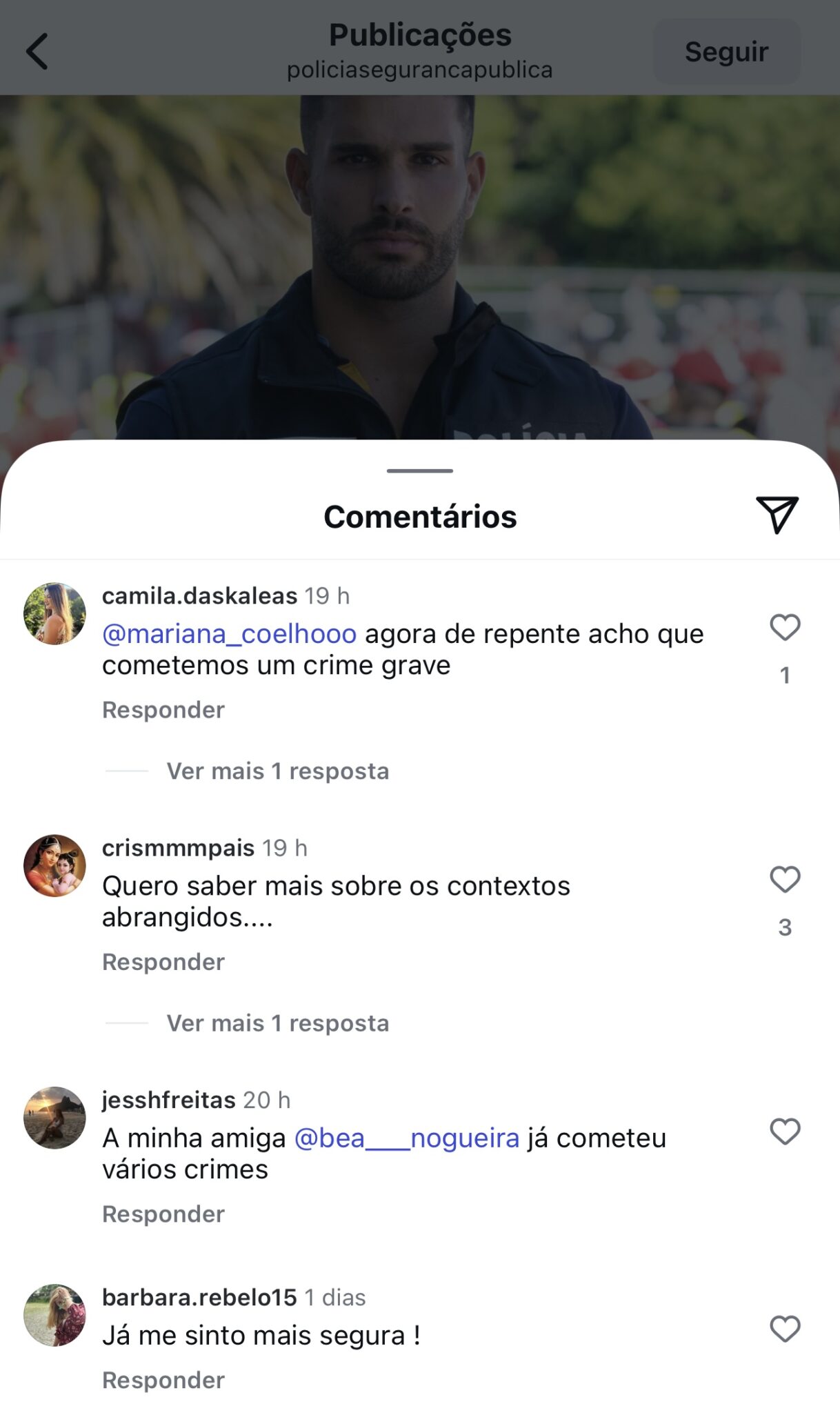Reply to camila.daskaleas's comment
Screen dimensions: 840x1413
pos(163,710)
